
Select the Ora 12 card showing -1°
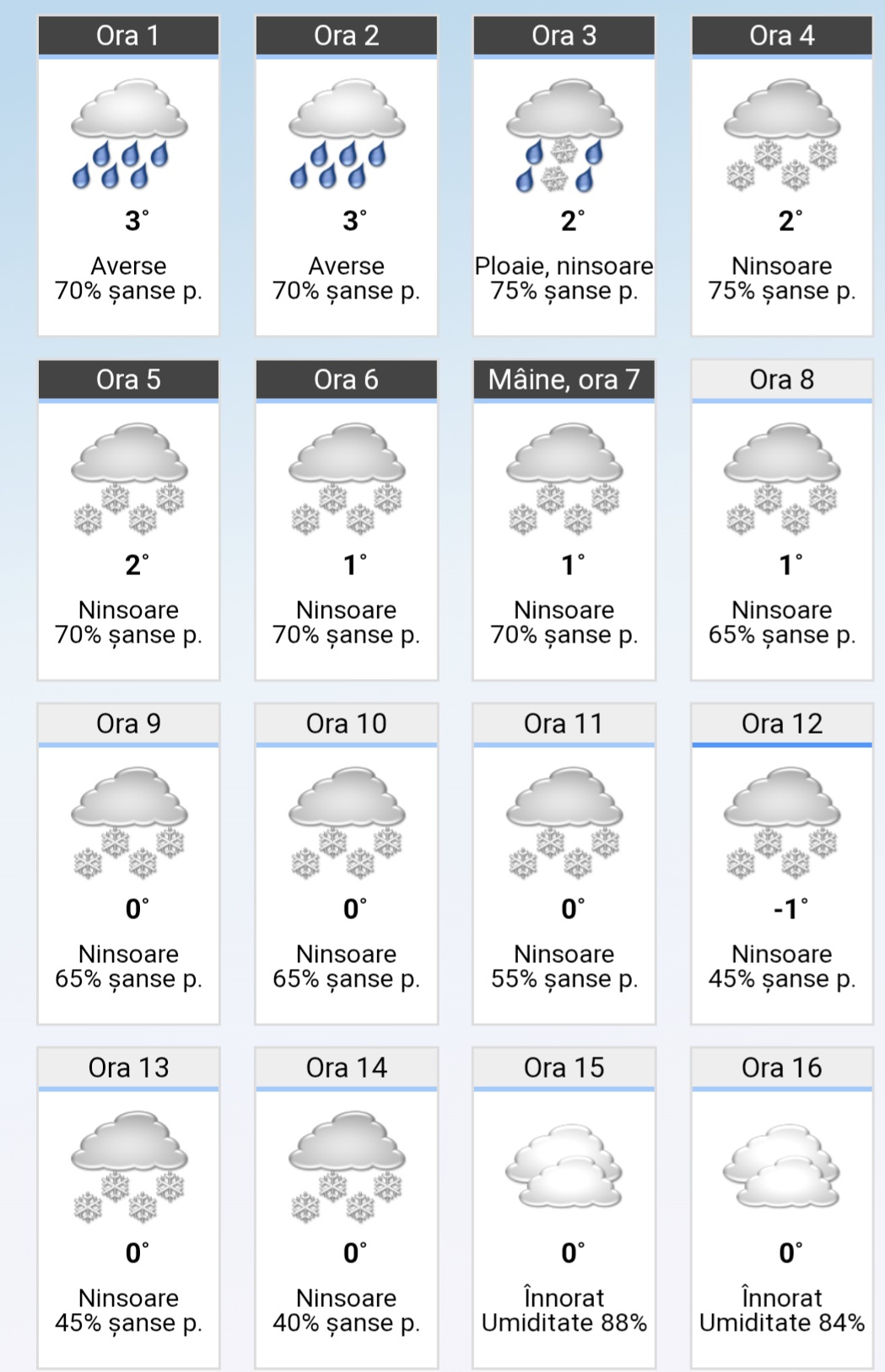tap(781, 864)
